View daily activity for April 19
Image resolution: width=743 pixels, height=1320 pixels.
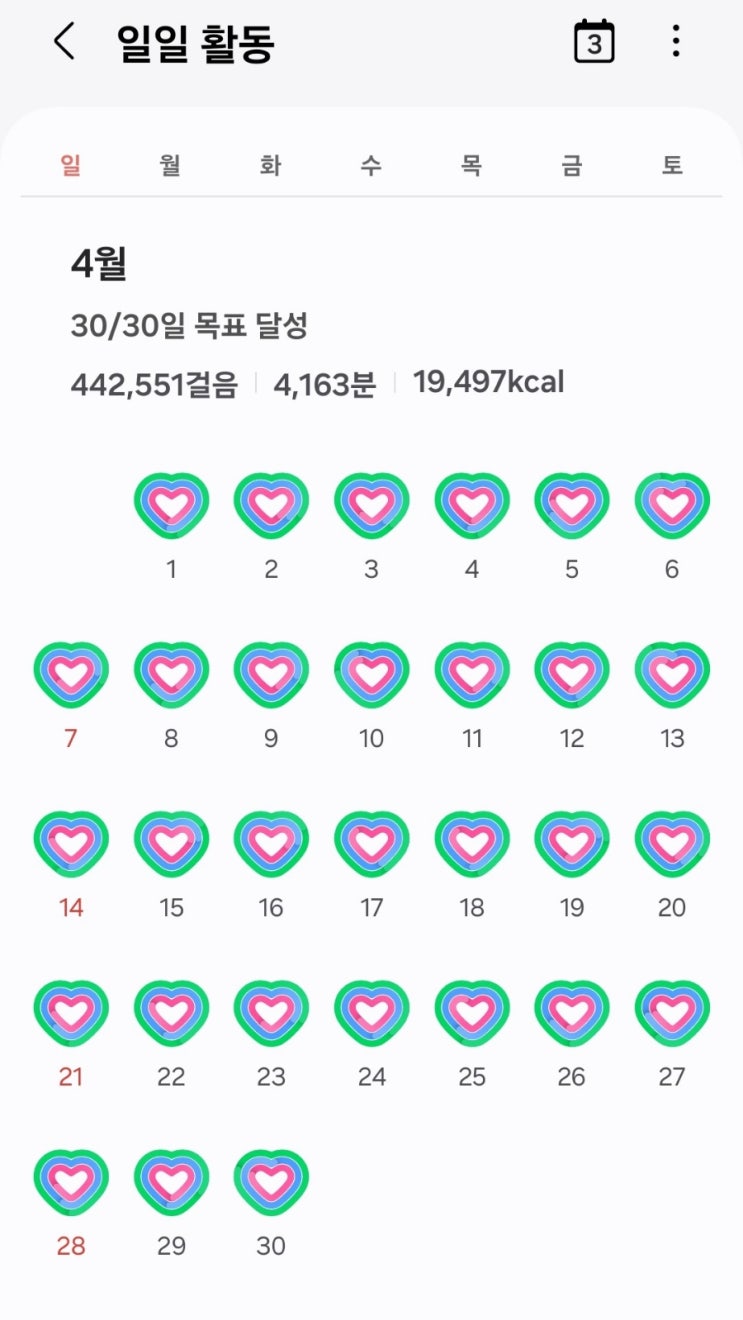[572, 844]
